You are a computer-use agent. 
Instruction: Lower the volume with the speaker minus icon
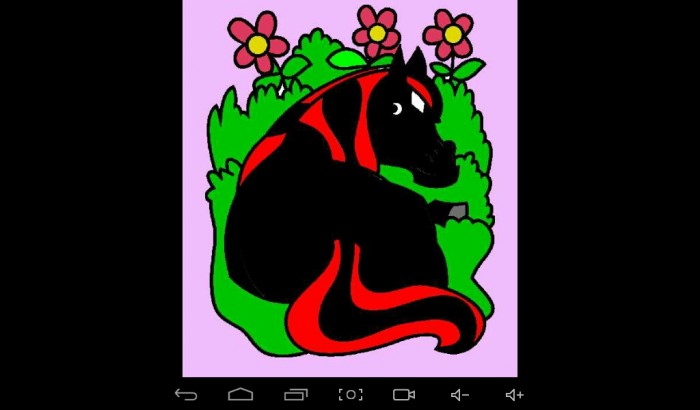459,395
